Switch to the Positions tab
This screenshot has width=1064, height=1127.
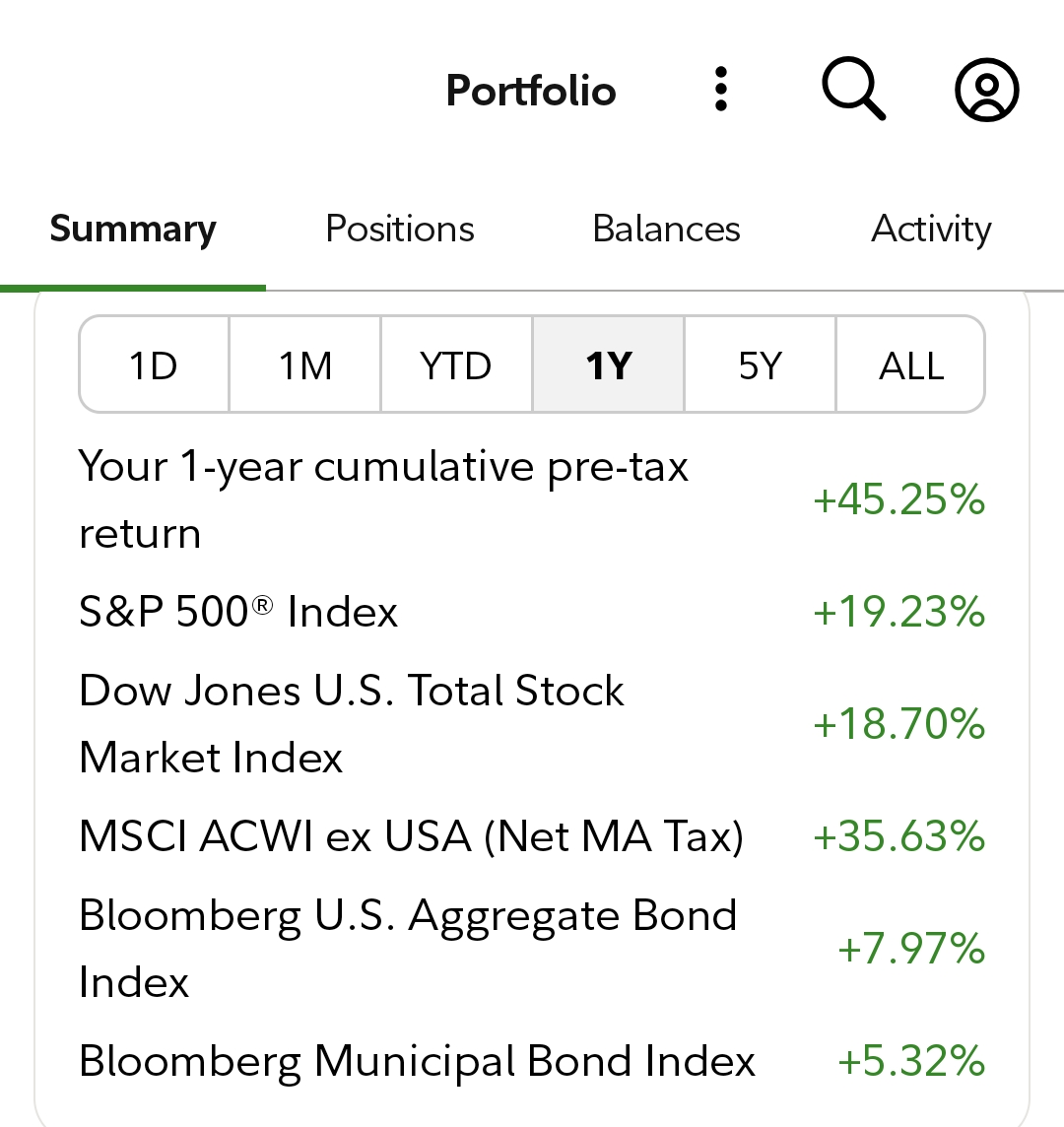pos(400,229)
